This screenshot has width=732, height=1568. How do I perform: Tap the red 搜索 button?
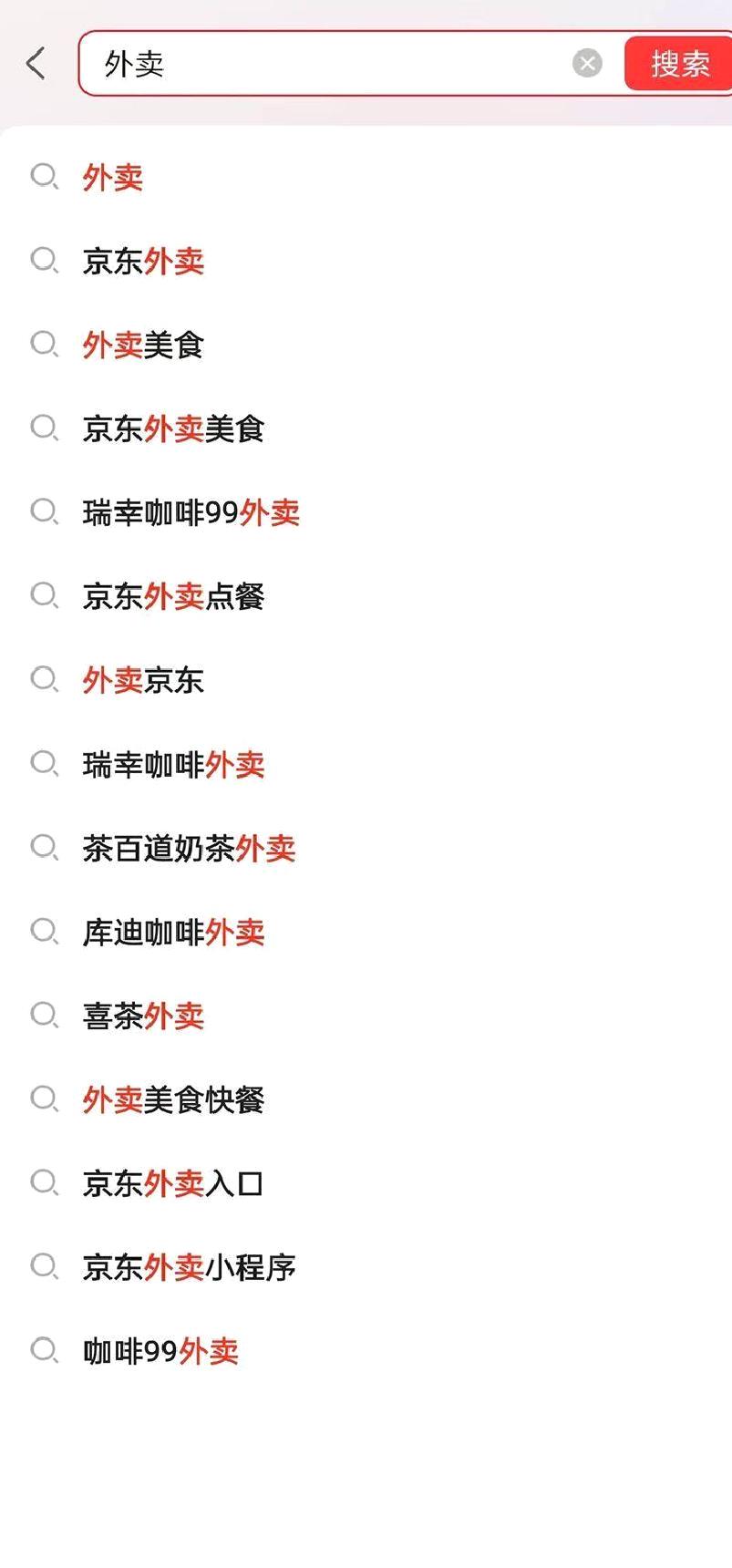coord(679,64)
